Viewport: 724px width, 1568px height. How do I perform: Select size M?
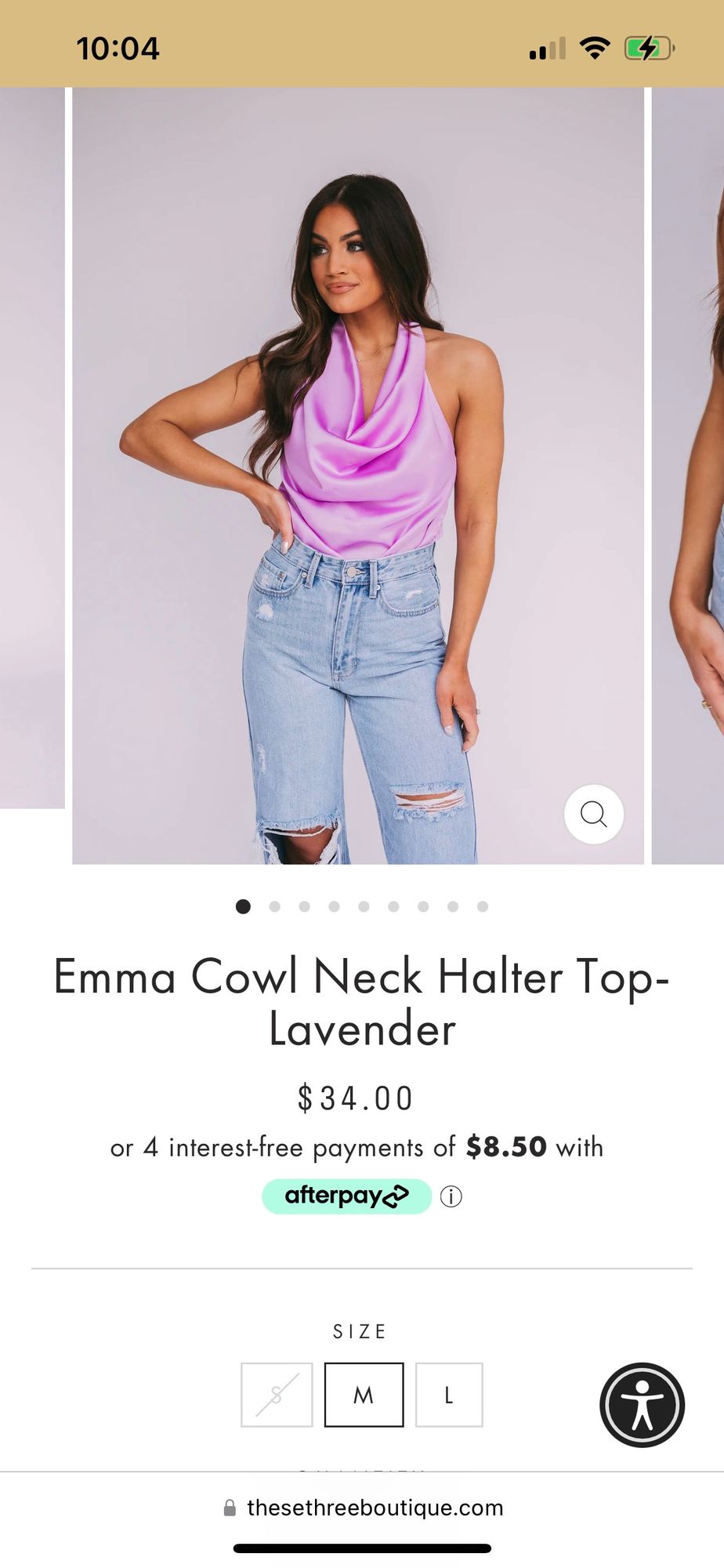point(364,1395)
